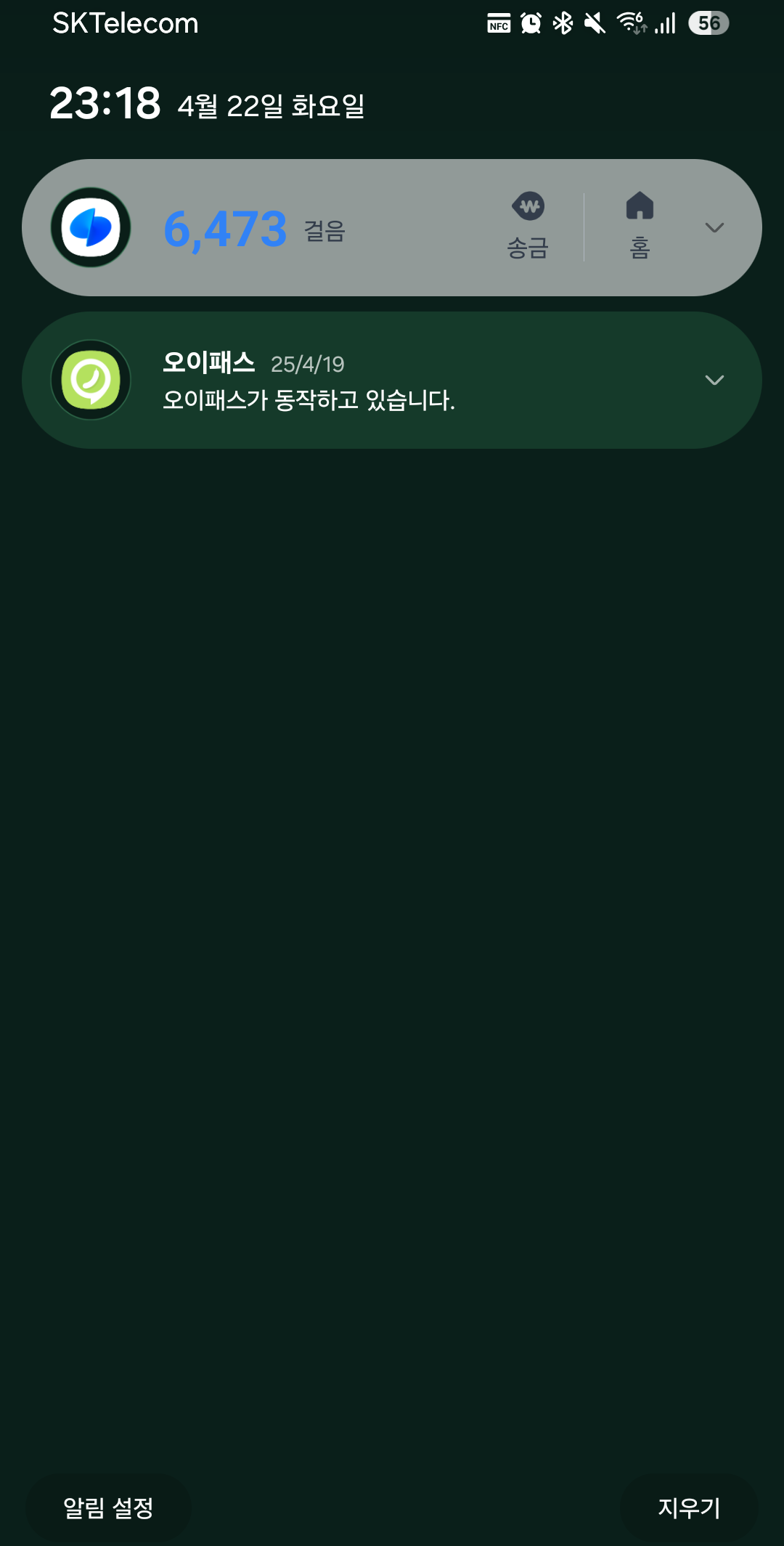Open the 오이패스 running notification
The width and height of the screenshot is (784, 1546).
(x=363, y=381)
